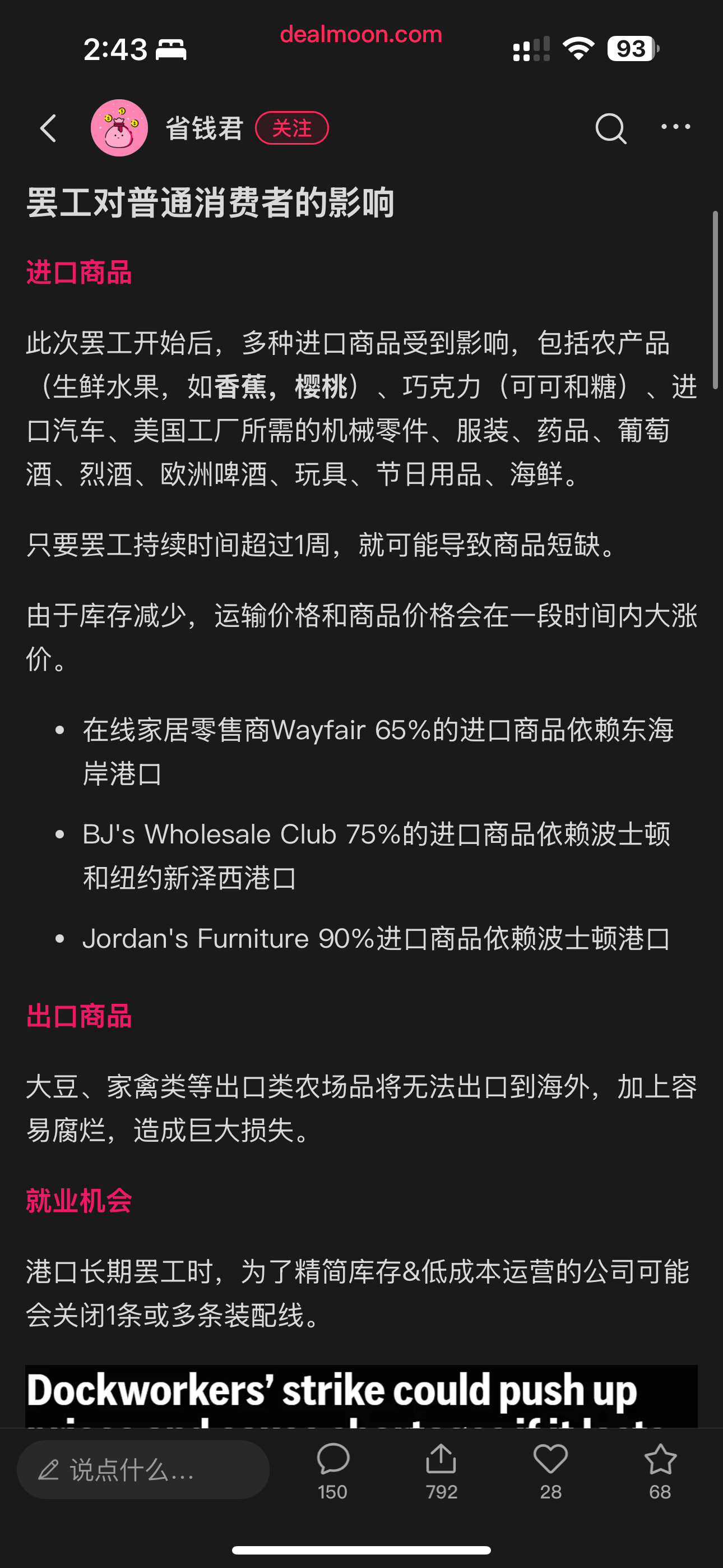Open the Dockworkers' strike image

point(361,1396)
